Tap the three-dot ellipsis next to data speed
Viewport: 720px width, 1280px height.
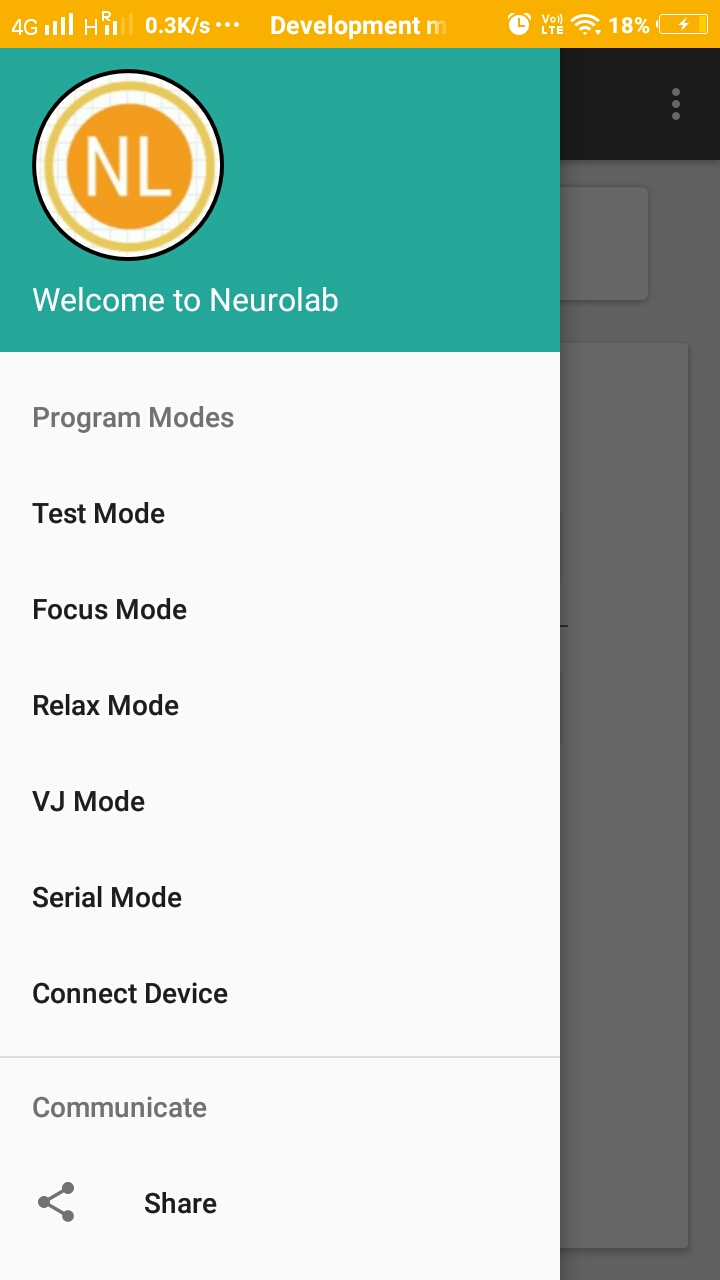(x=226, y=24)
